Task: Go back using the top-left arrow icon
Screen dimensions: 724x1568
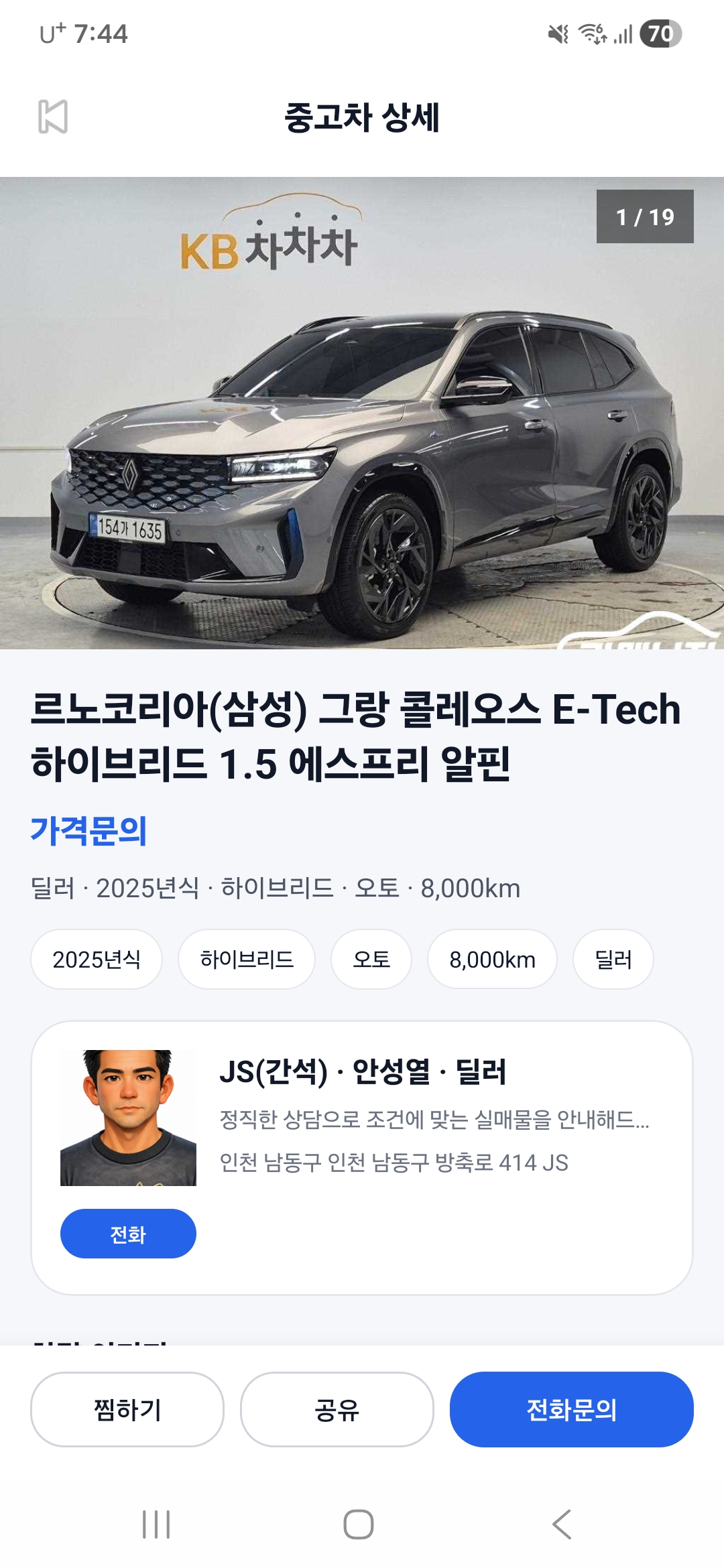Action: 53,117
